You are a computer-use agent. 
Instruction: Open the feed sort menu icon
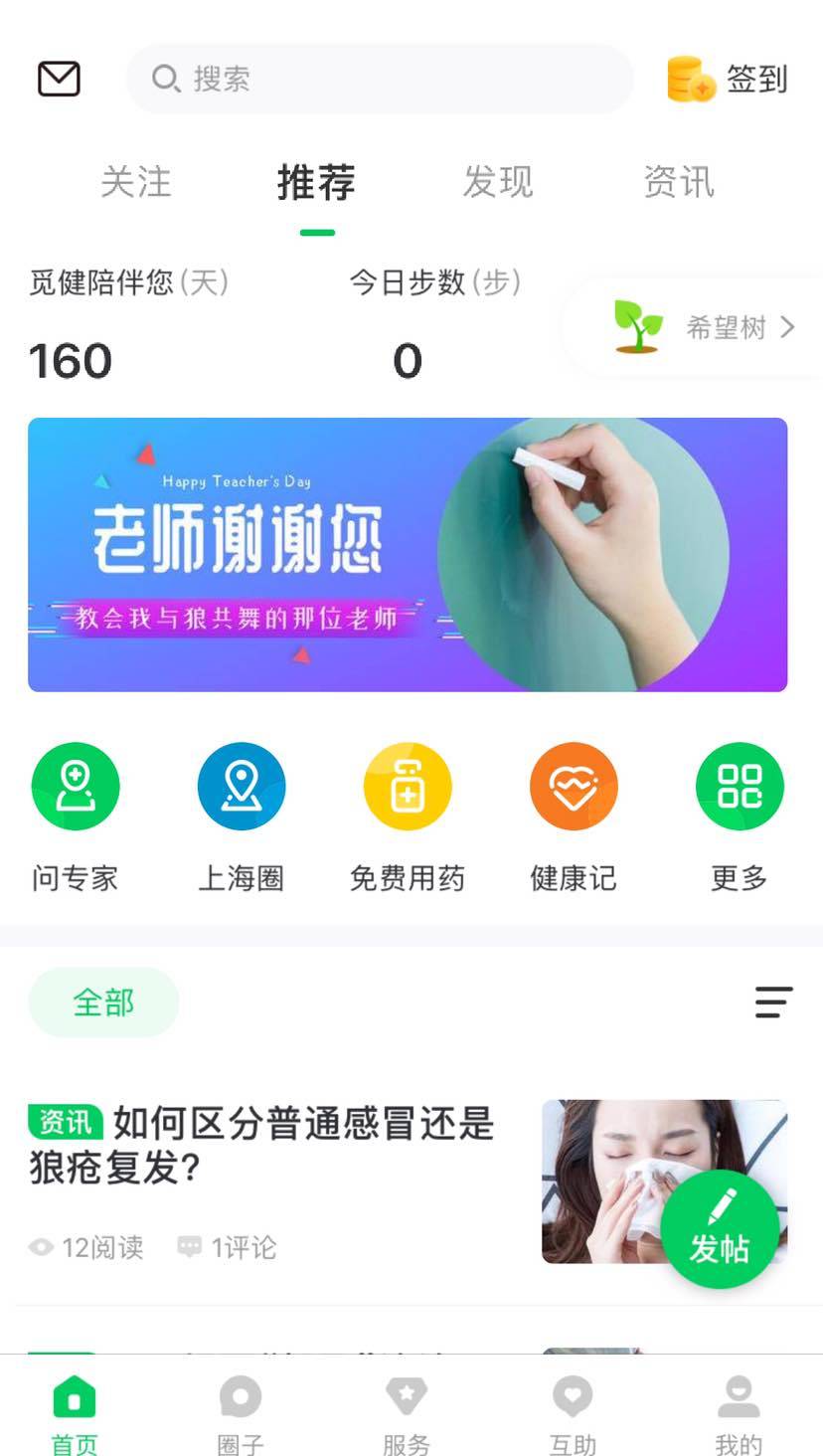pos(773,1002)
